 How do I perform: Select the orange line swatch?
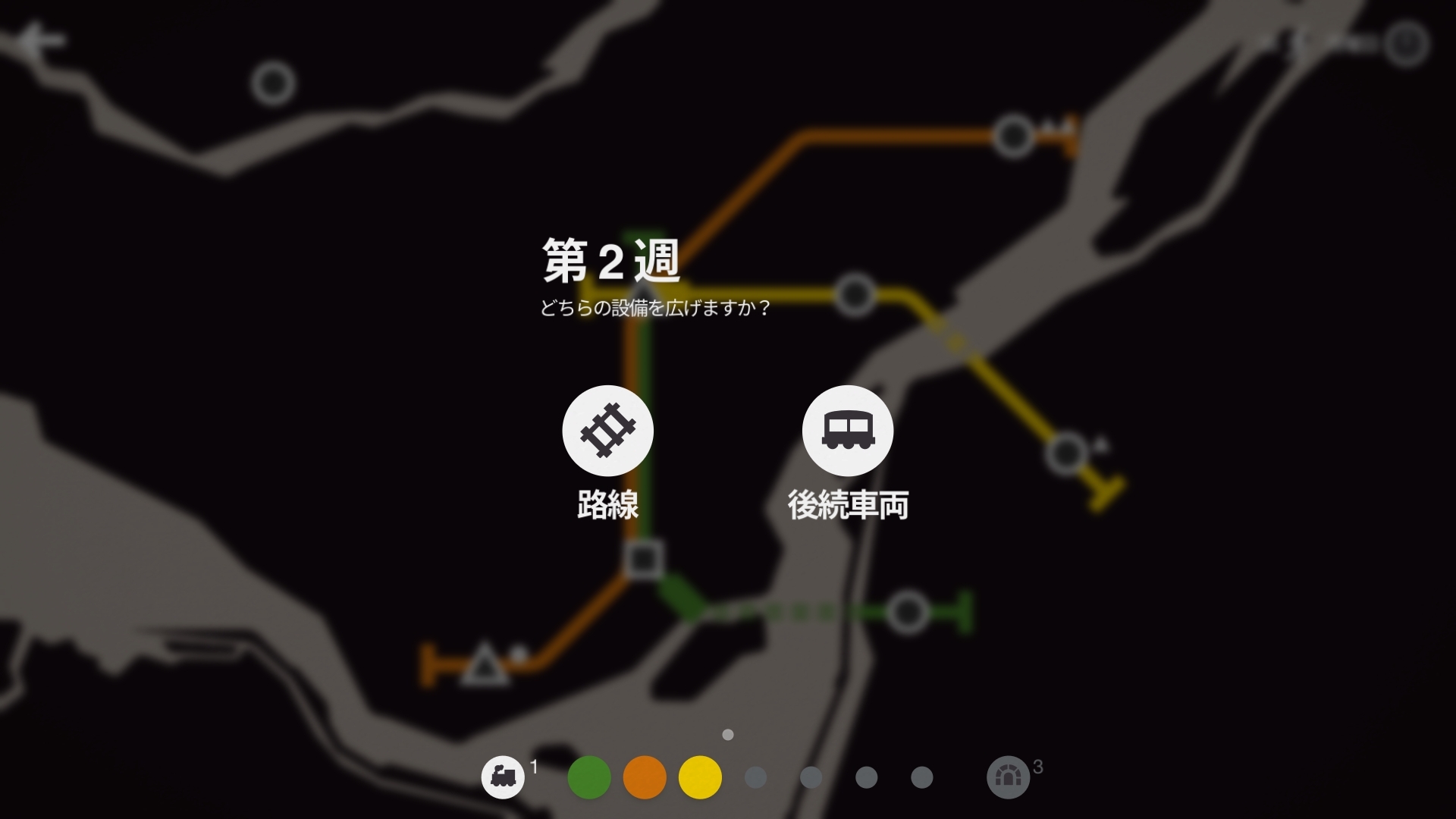pos(645,777)
